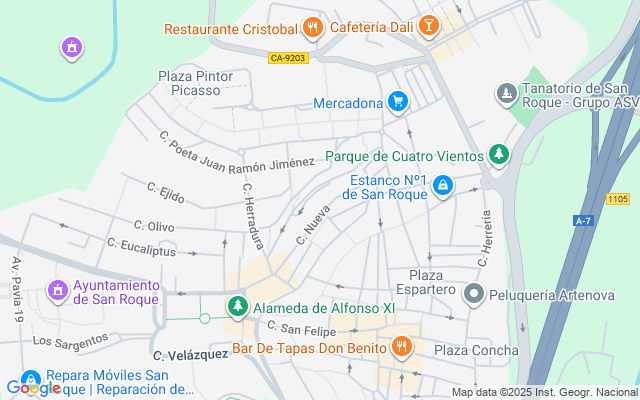This screenshot has width=640, height=400.
Task: Open Tanatorio de San Roque marker
Action: click(x=507, y=94)
